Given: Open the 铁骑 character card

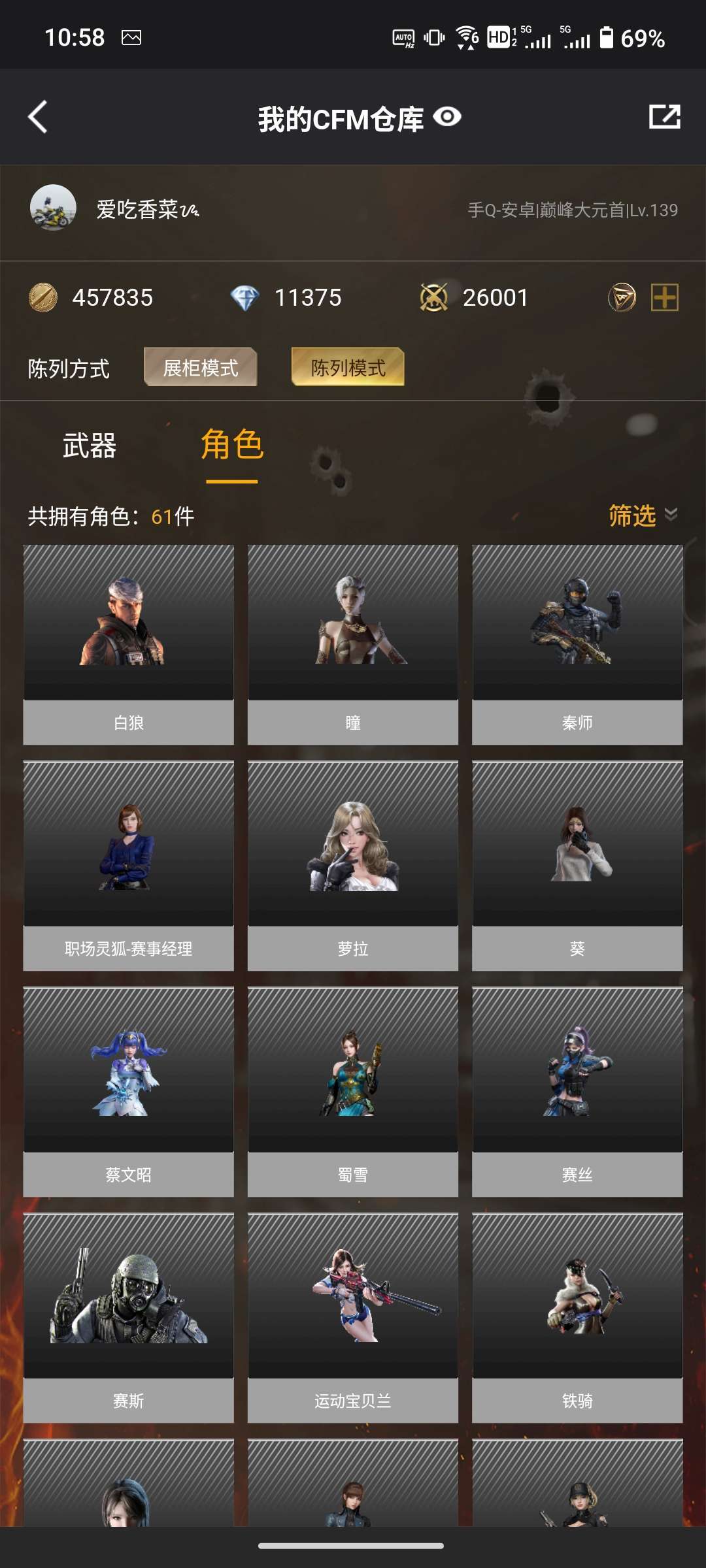Looking at the screenshot, I should [x=577, y=1318].
